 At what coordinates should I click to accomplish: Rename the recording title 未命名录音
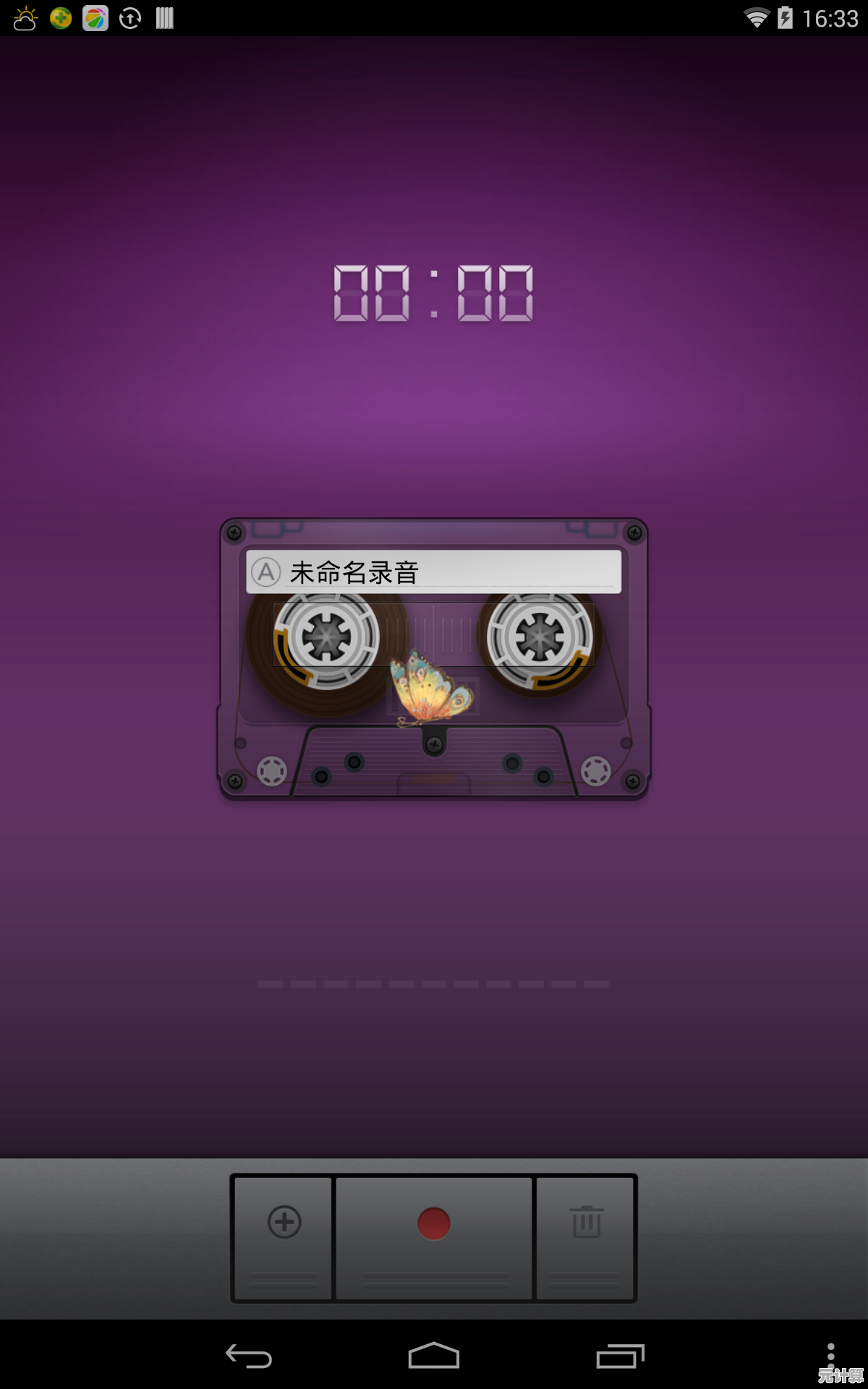433,572
